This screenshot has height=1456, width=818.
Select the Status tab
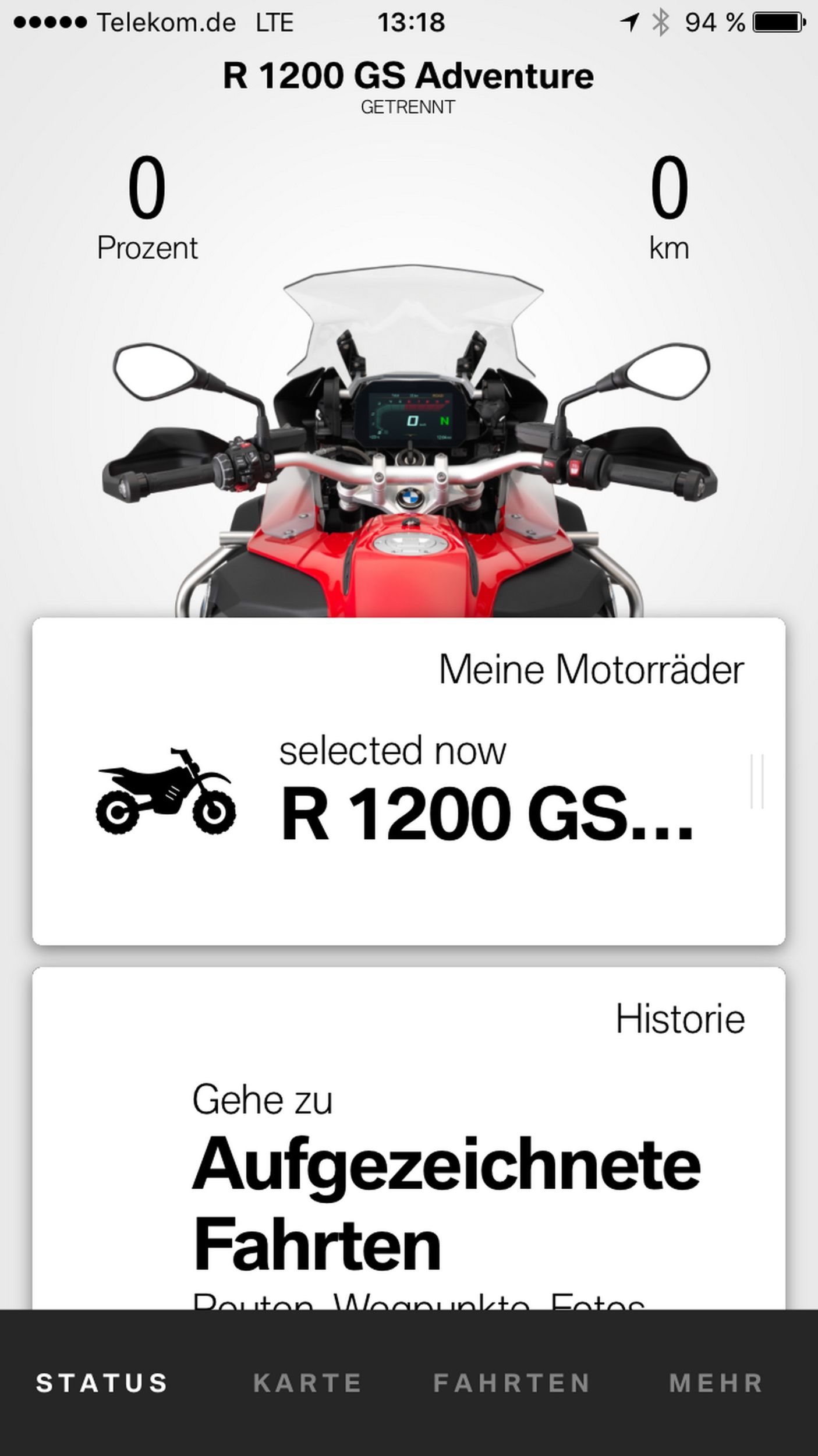(x=102, y=1383)
